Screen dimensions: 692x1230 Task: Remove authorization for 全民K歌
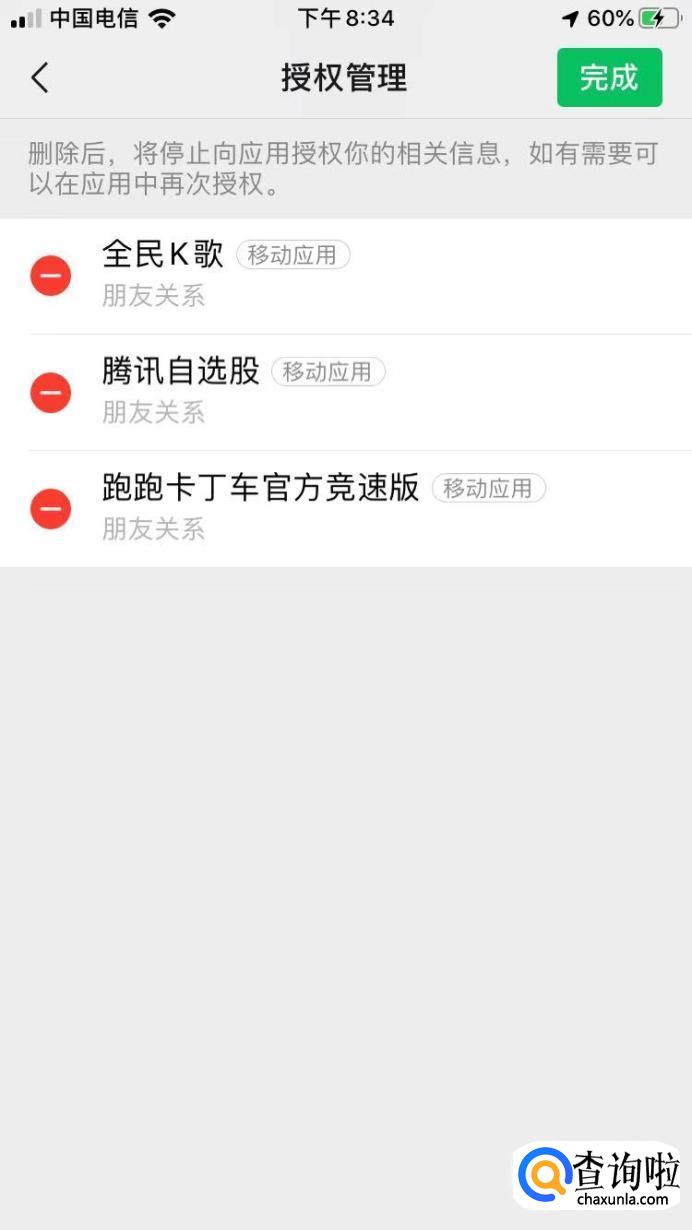(x=50, y=276)
